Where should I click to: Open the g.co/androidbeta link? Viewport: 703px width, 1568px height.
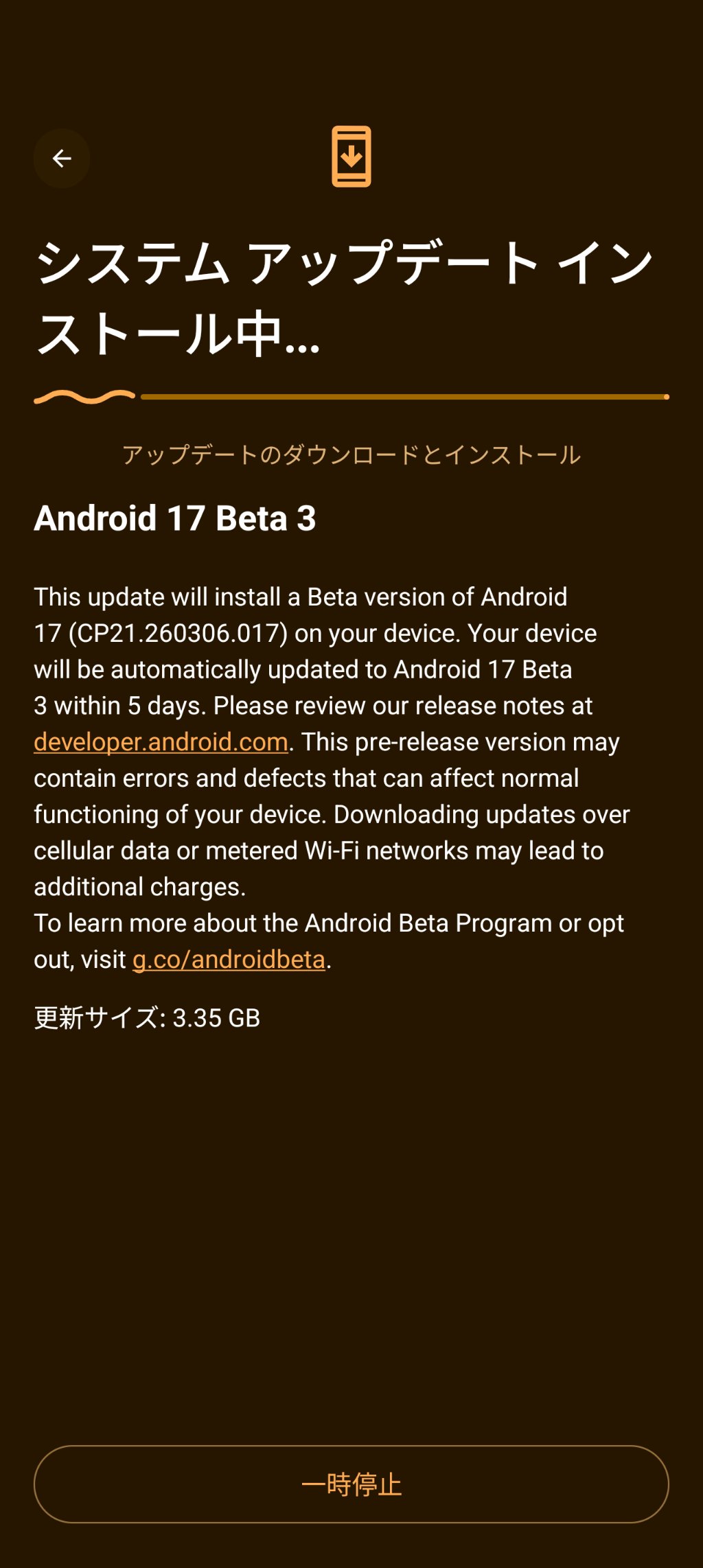coord(229,960)
